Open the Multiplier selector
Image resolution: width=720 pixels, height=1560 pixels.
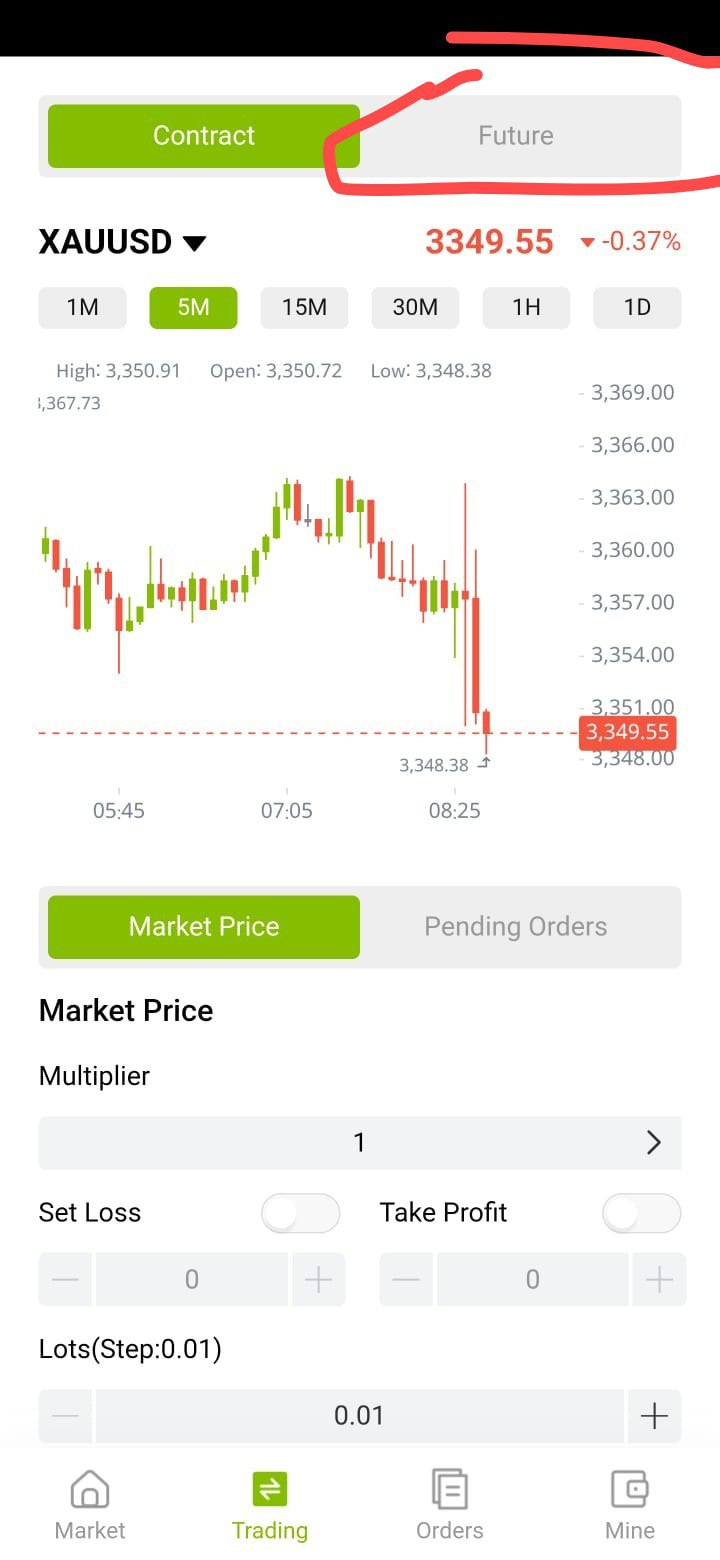[360, 1143]
